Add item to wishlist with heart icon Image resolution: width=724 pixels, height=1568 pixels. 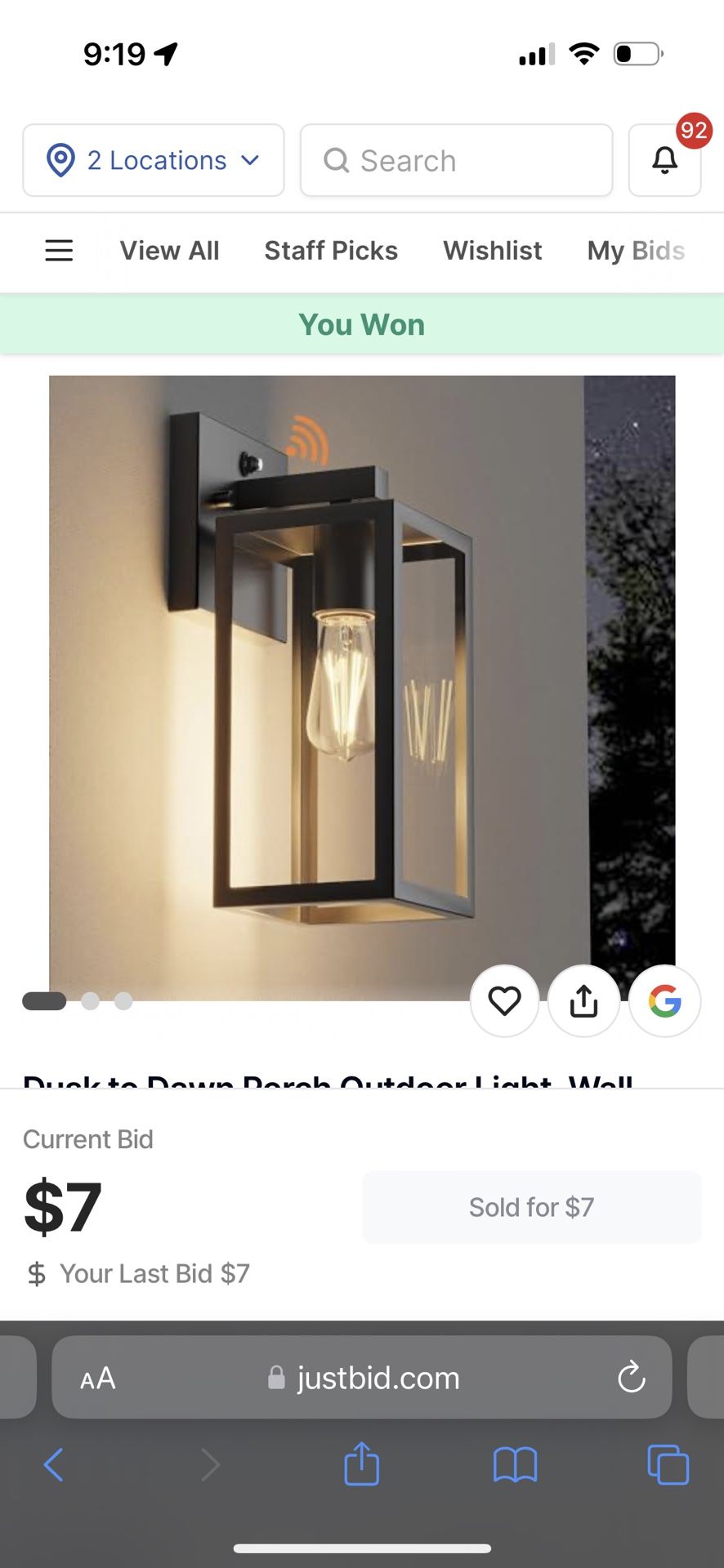coord(504,1000)
